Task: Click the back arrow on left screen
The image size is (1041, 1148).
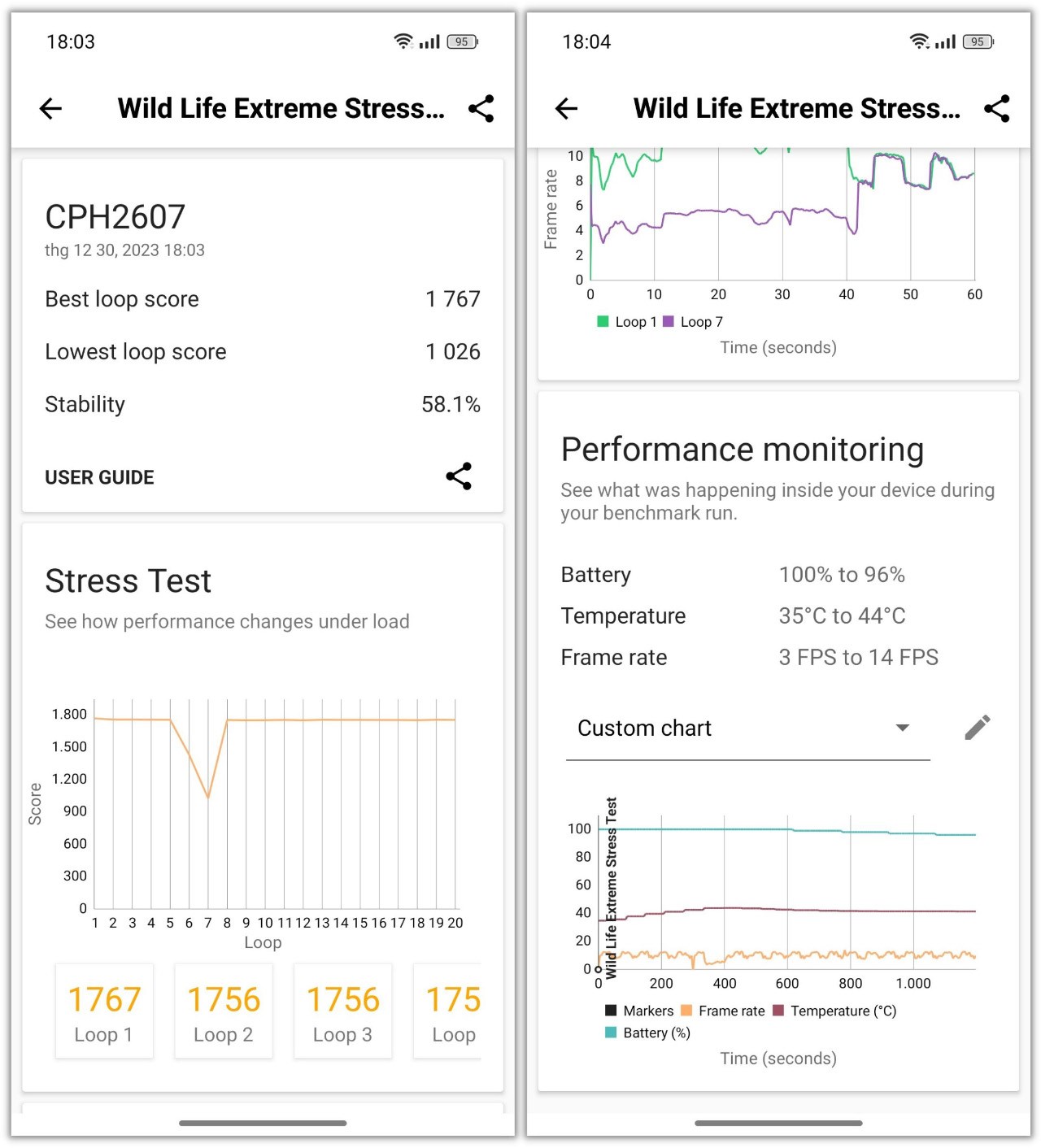Action: click(x=50, y=108)
